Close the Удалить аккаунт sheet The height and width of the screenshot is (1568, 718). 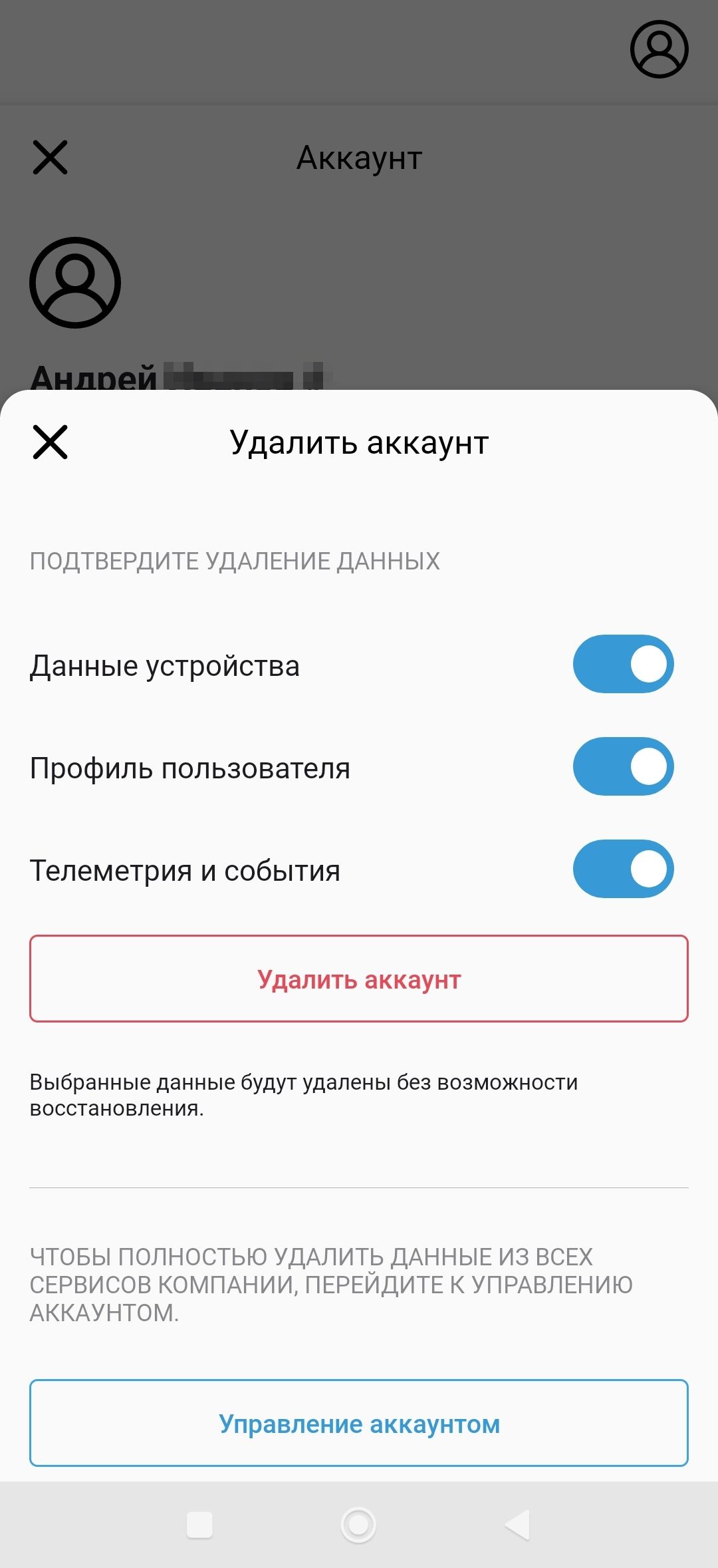tap(51, 442)
